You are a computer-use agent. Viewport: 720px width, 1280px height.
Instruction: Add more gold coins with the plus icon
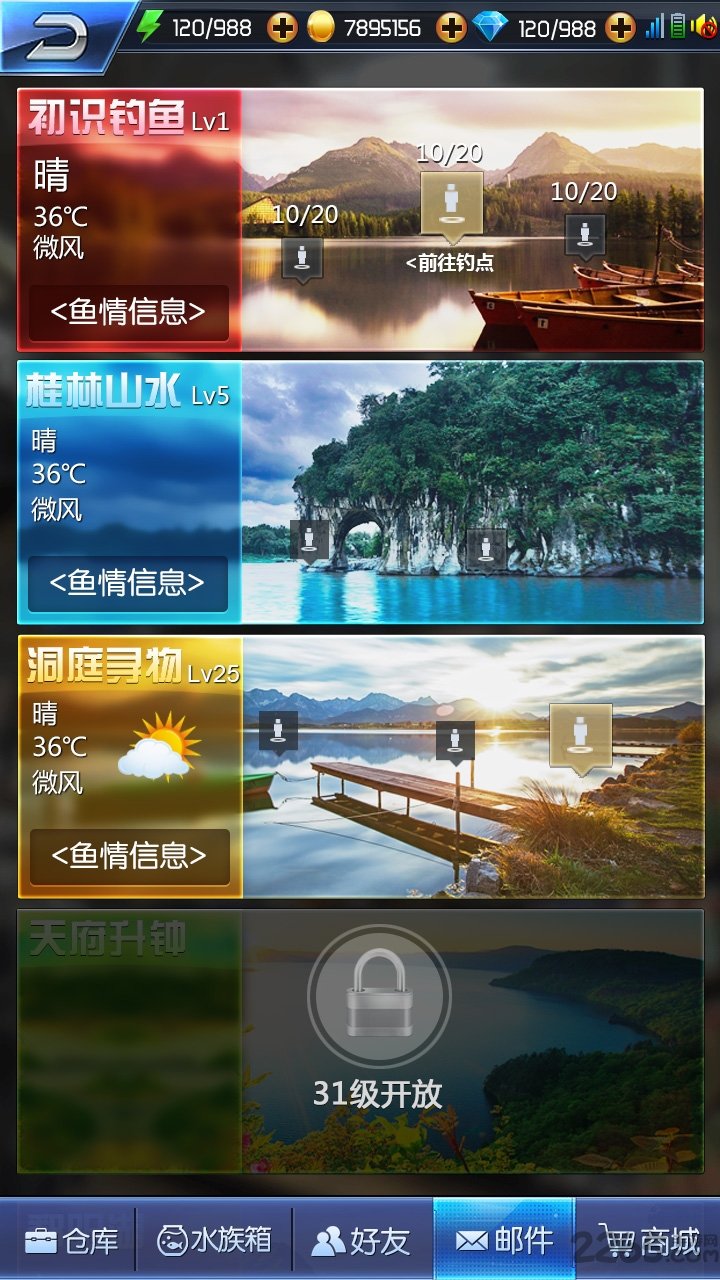(452, 28)
